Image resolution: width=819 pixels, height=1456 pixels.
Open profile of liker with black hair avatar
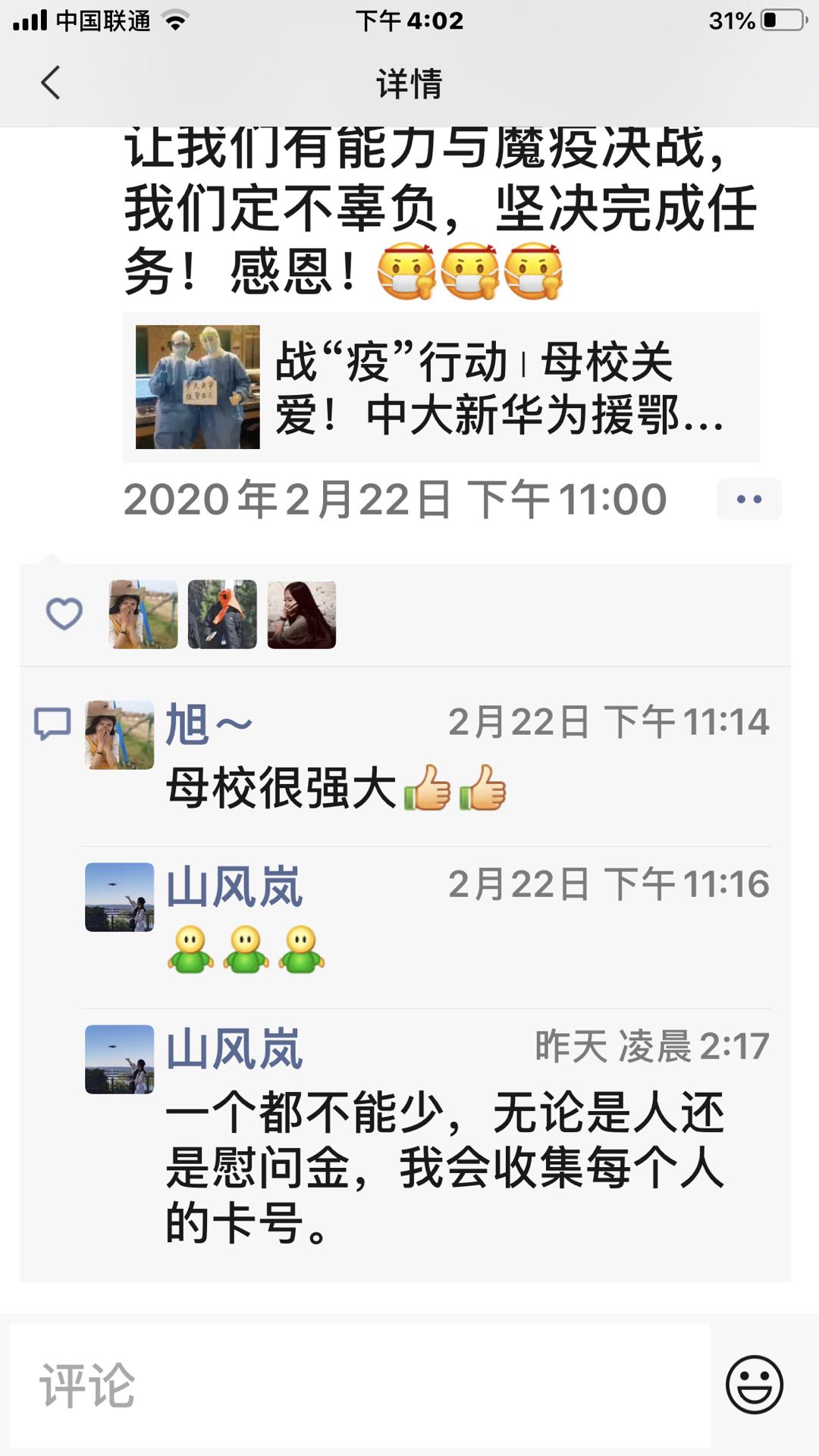point(301,615)
